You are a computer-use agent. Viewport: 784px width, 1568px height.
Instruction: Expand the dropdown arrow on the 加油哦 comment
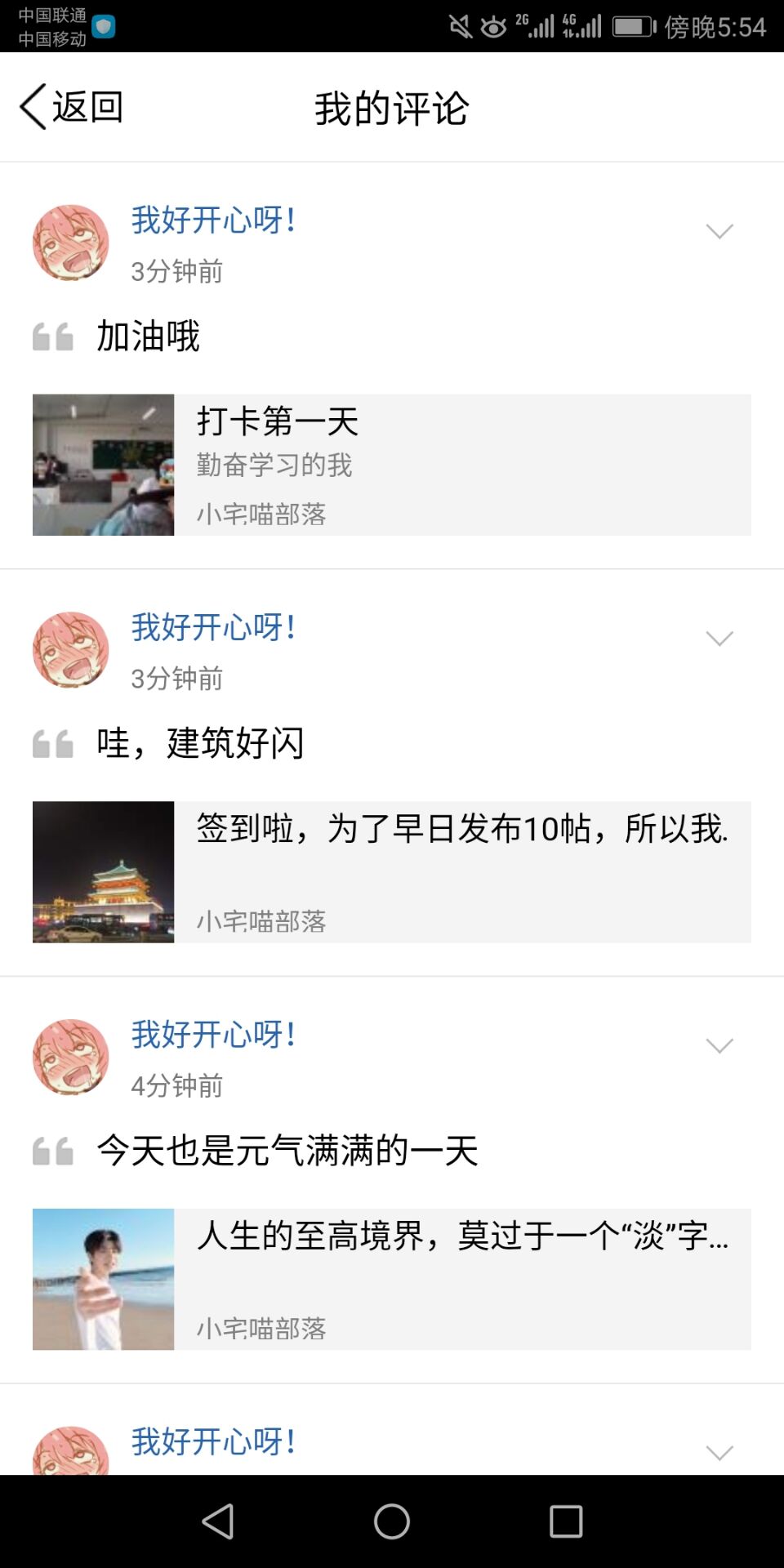tap(719, 231)
